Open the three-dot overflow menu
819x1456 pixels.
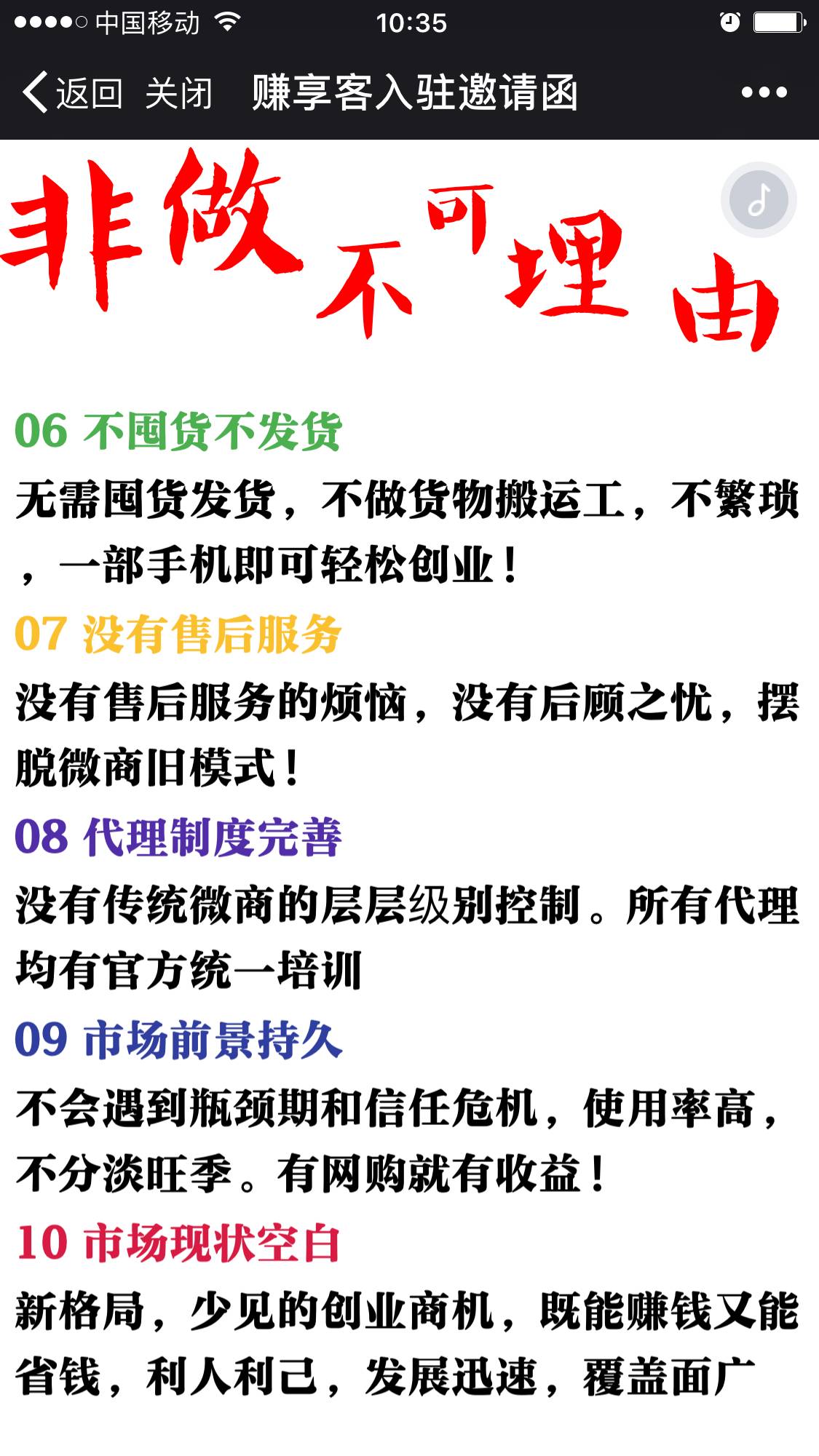[x=764, y=92]
